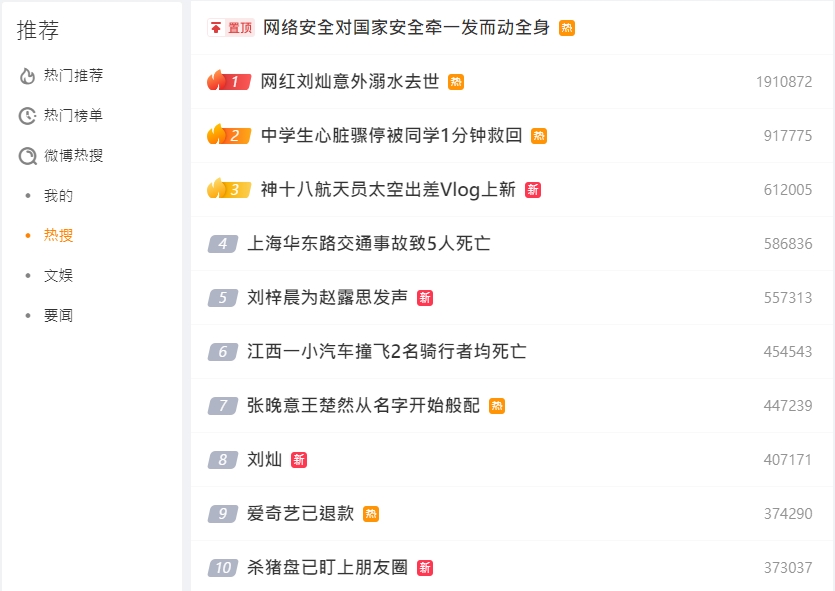Image resolution: width=835 pixels, height=591 pixels.
Task: Select 微博热搜 from the sidebar
Action: 72,155
